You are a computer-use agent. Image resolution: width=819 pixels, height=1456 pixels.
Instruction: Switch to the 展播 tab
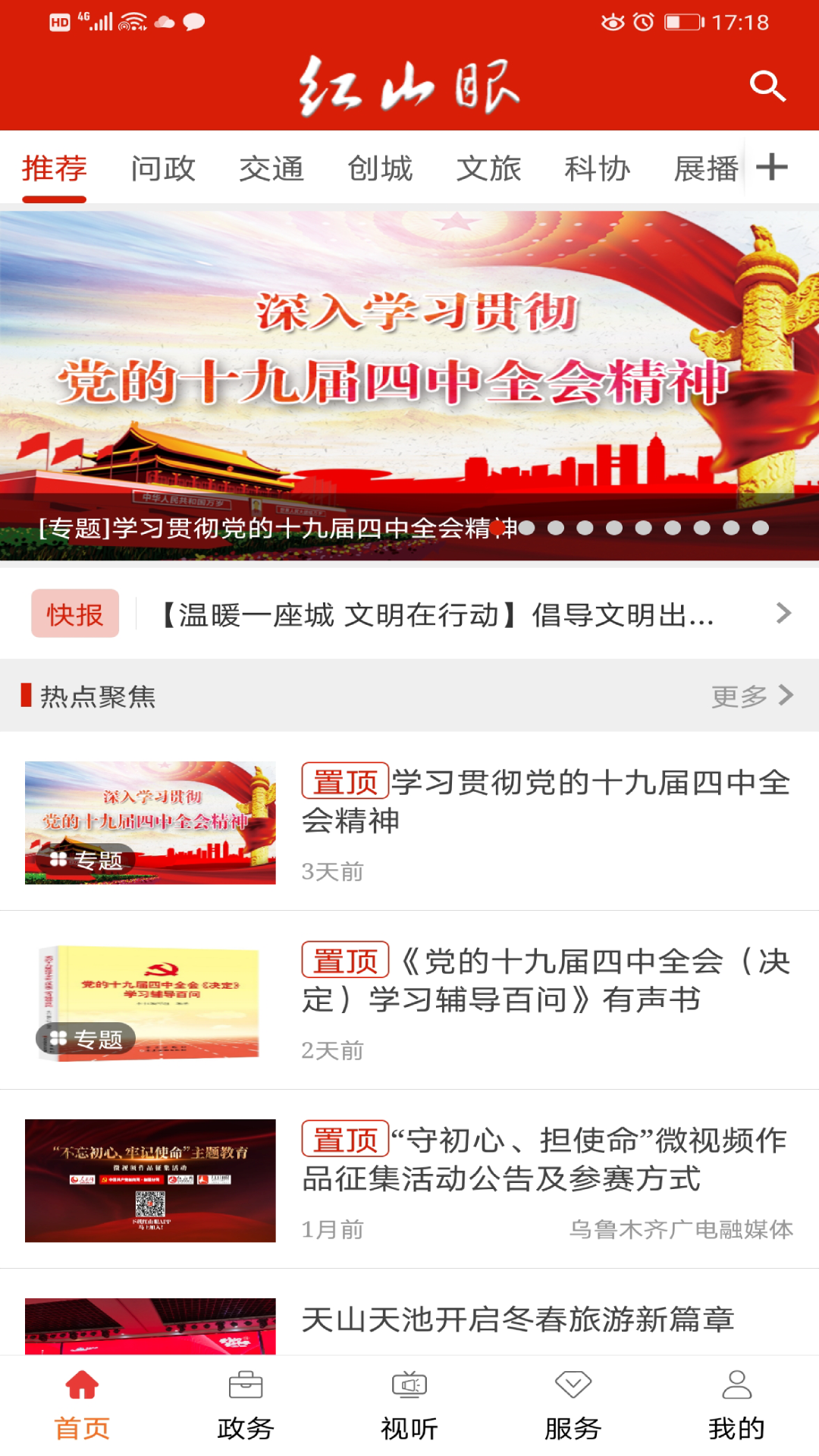(x=705, y=168)
